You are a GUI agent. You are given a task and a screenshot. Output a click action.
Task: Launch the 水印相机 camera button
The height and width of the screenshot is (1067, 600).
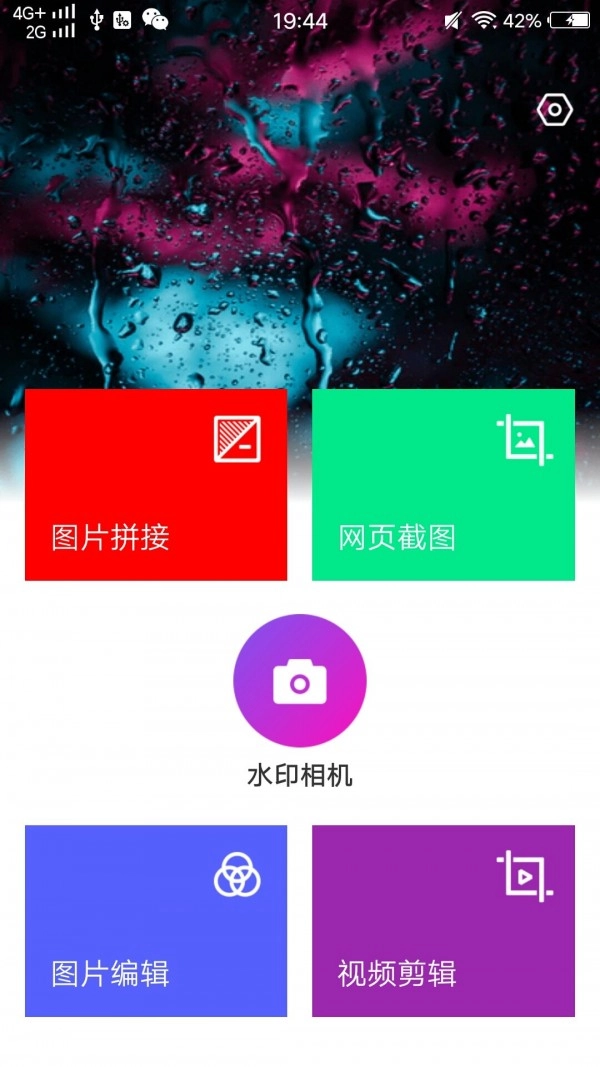pos(300,680)
